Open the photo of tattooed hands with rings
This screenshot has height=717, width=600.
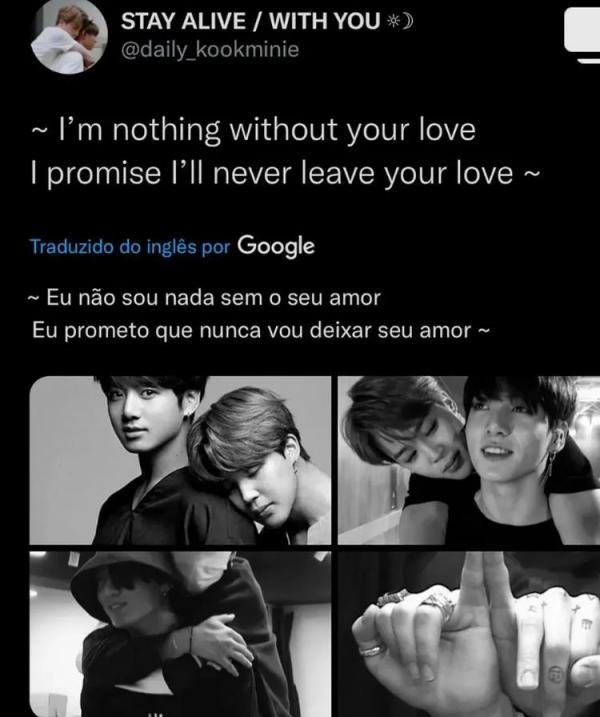[x=468, y=633]
